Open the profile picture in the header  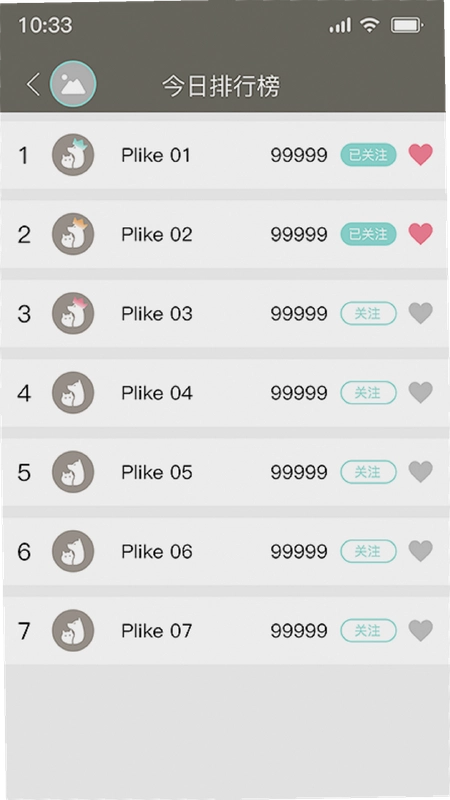pos(73,84)
